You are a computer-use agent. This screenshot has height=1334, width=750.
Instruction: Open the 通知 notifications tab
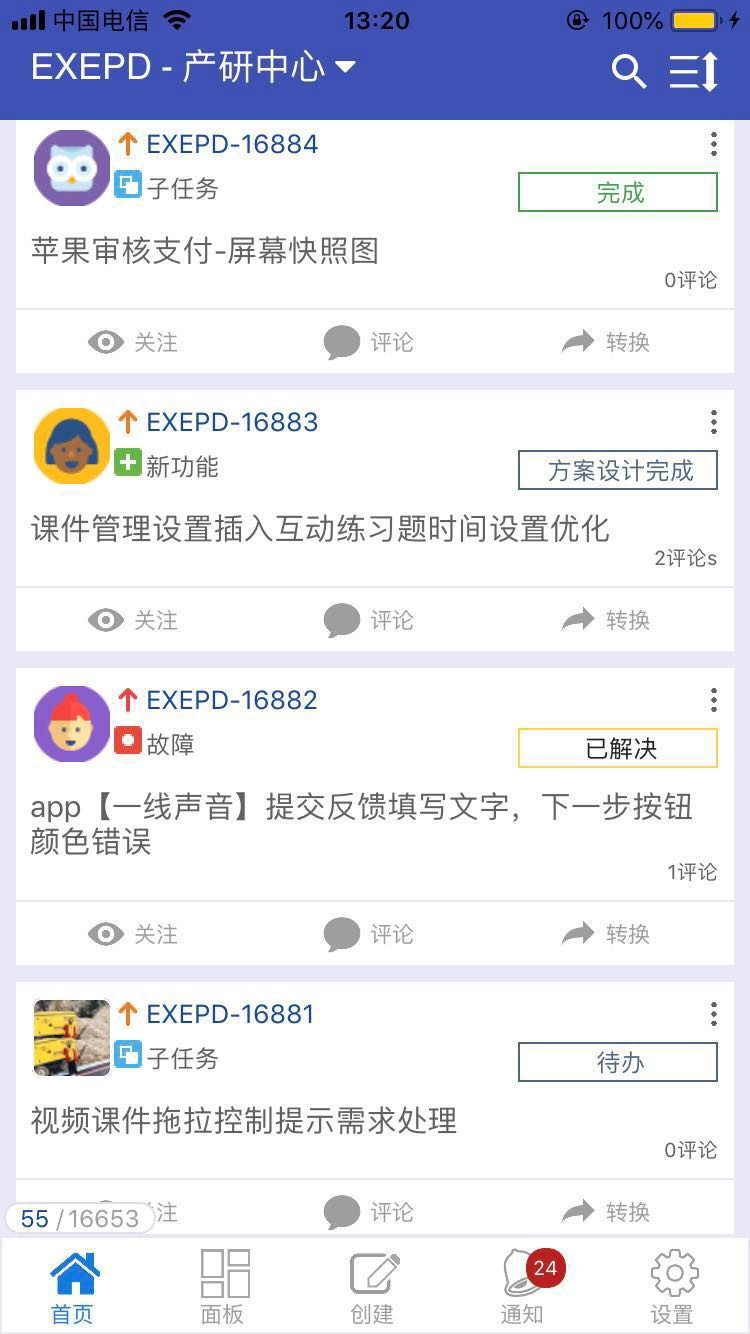[523, 1287]
